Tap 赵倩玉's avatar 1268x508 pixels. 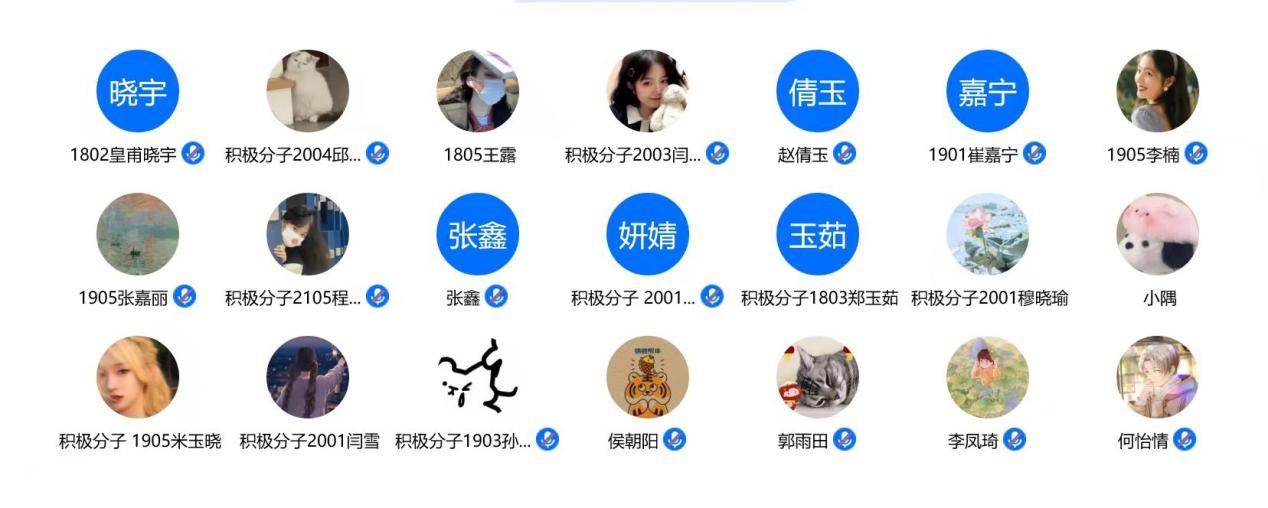[x=817, y=92]
